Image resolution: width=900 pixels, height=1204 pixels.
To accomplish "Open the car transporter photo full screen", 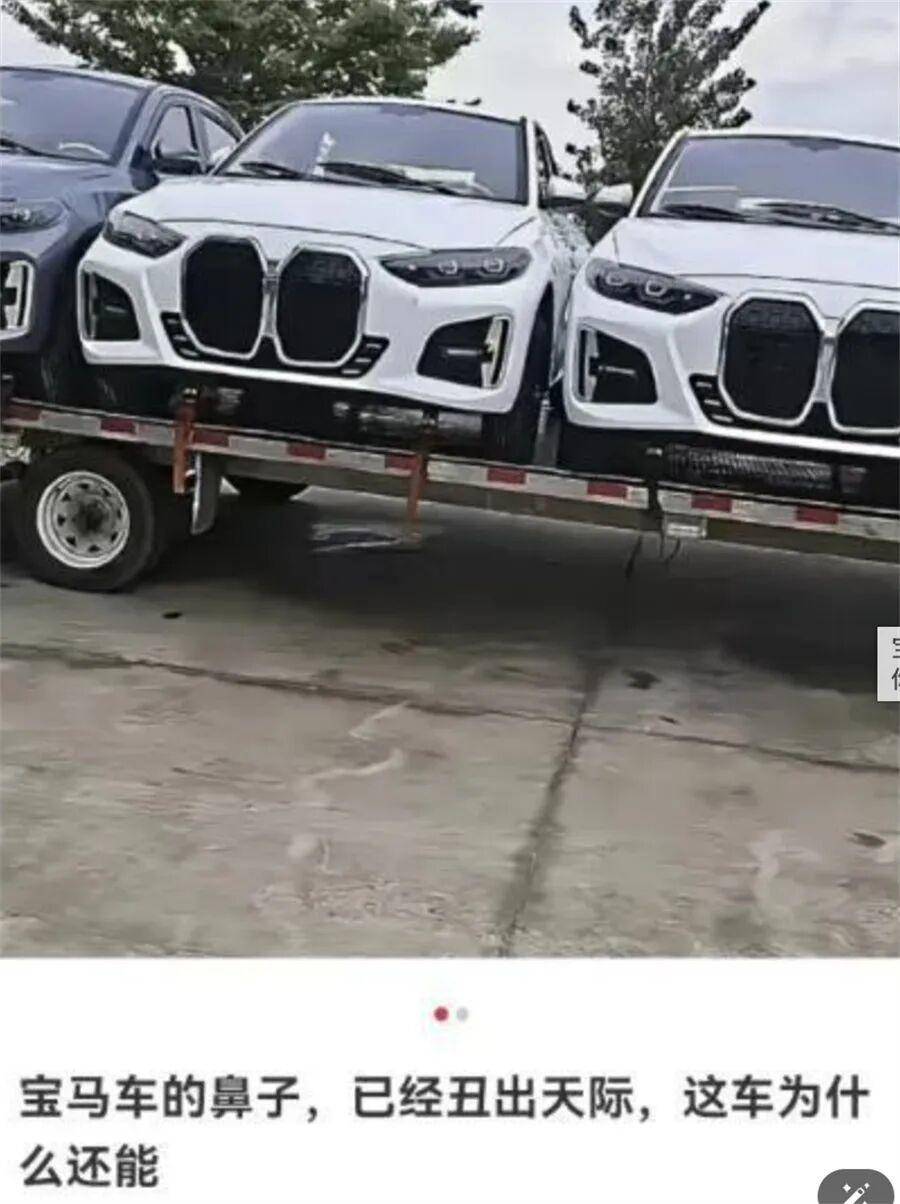I will (x=450, y=480).
